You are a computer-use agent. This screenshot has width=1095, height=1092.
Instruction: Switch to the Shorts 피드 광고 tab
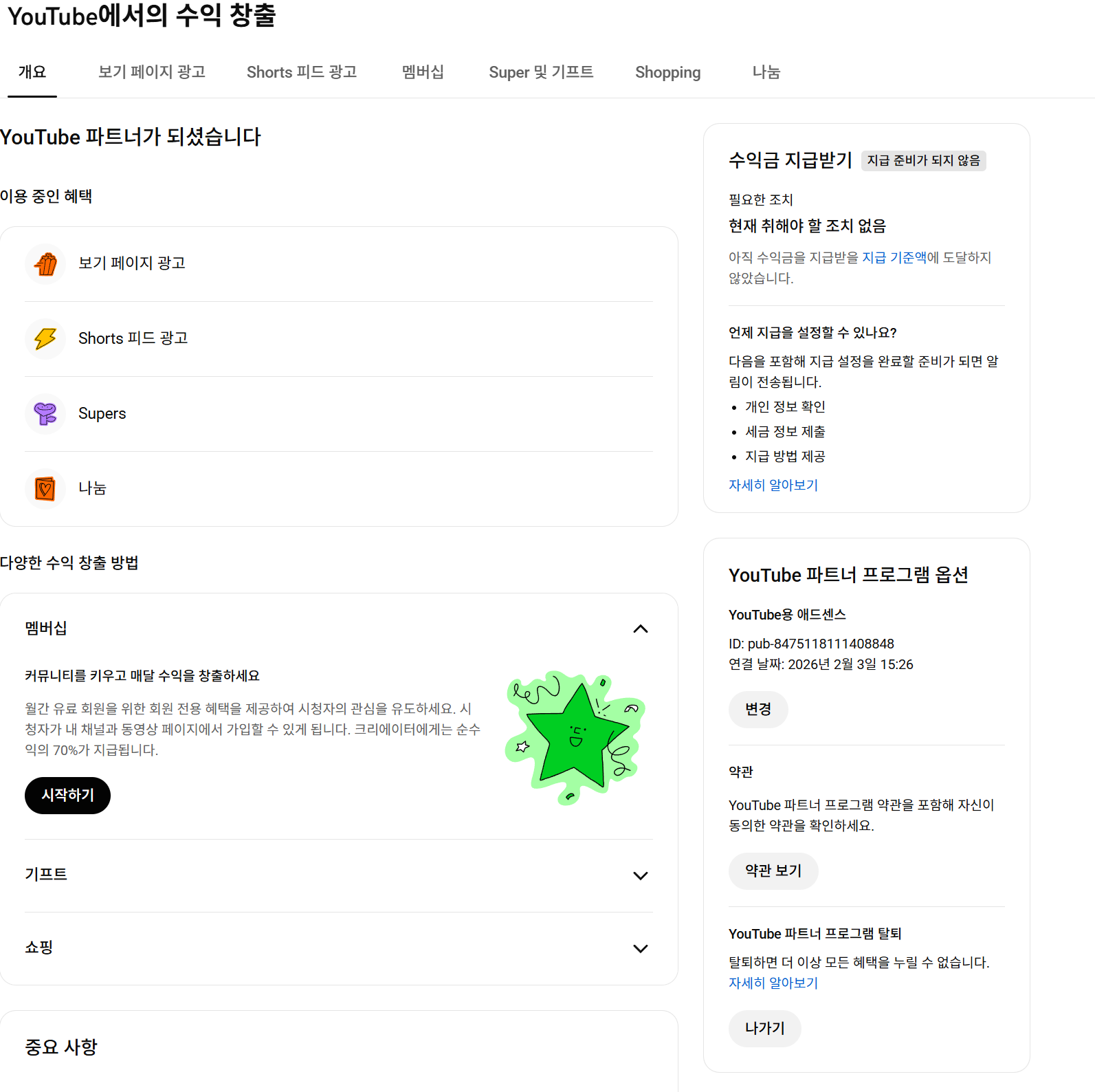pos(302,72)
